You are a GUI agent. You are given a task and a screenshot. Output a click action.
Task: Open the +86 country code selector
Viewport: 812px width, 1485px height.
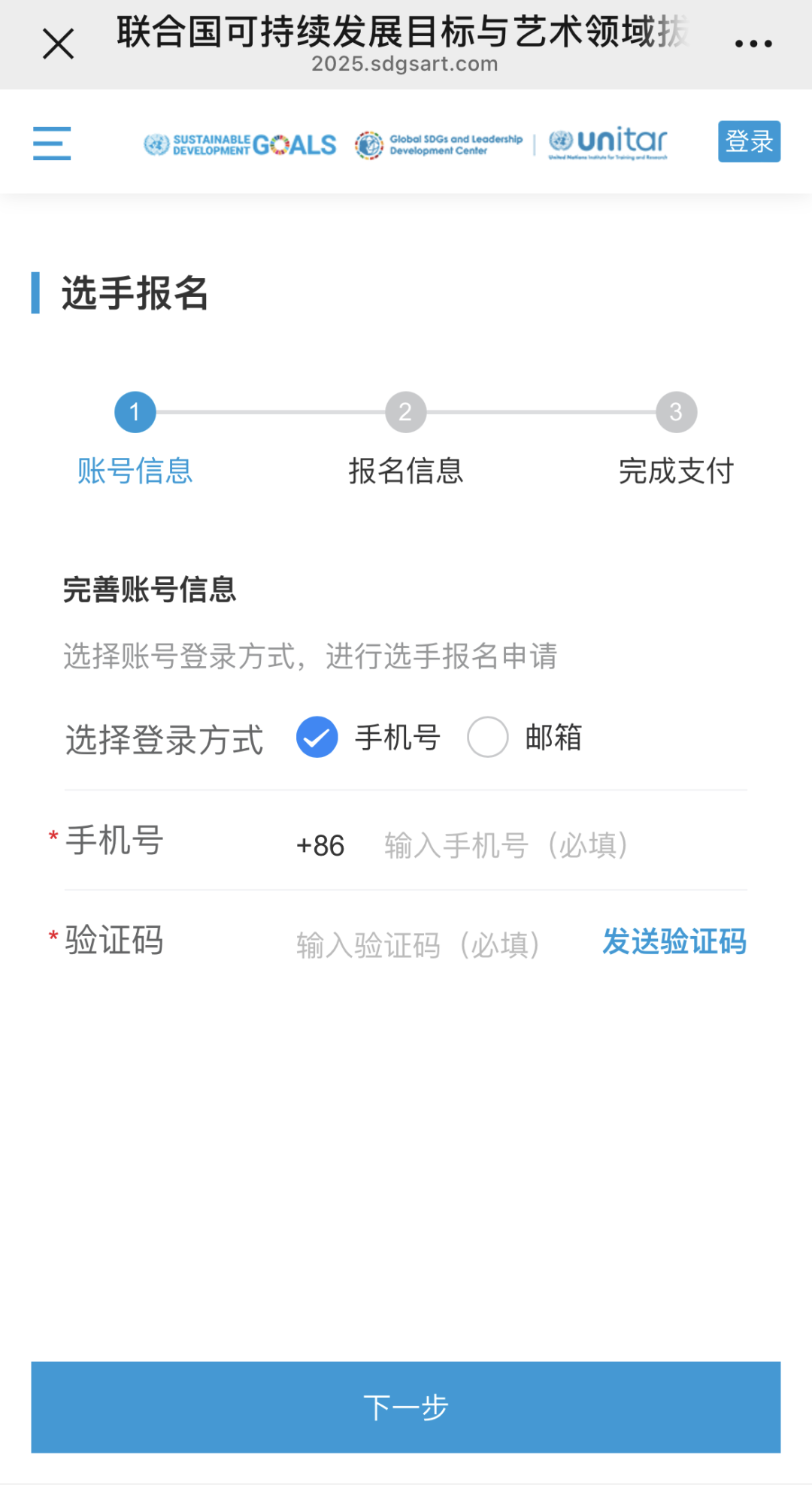[320, 846]
